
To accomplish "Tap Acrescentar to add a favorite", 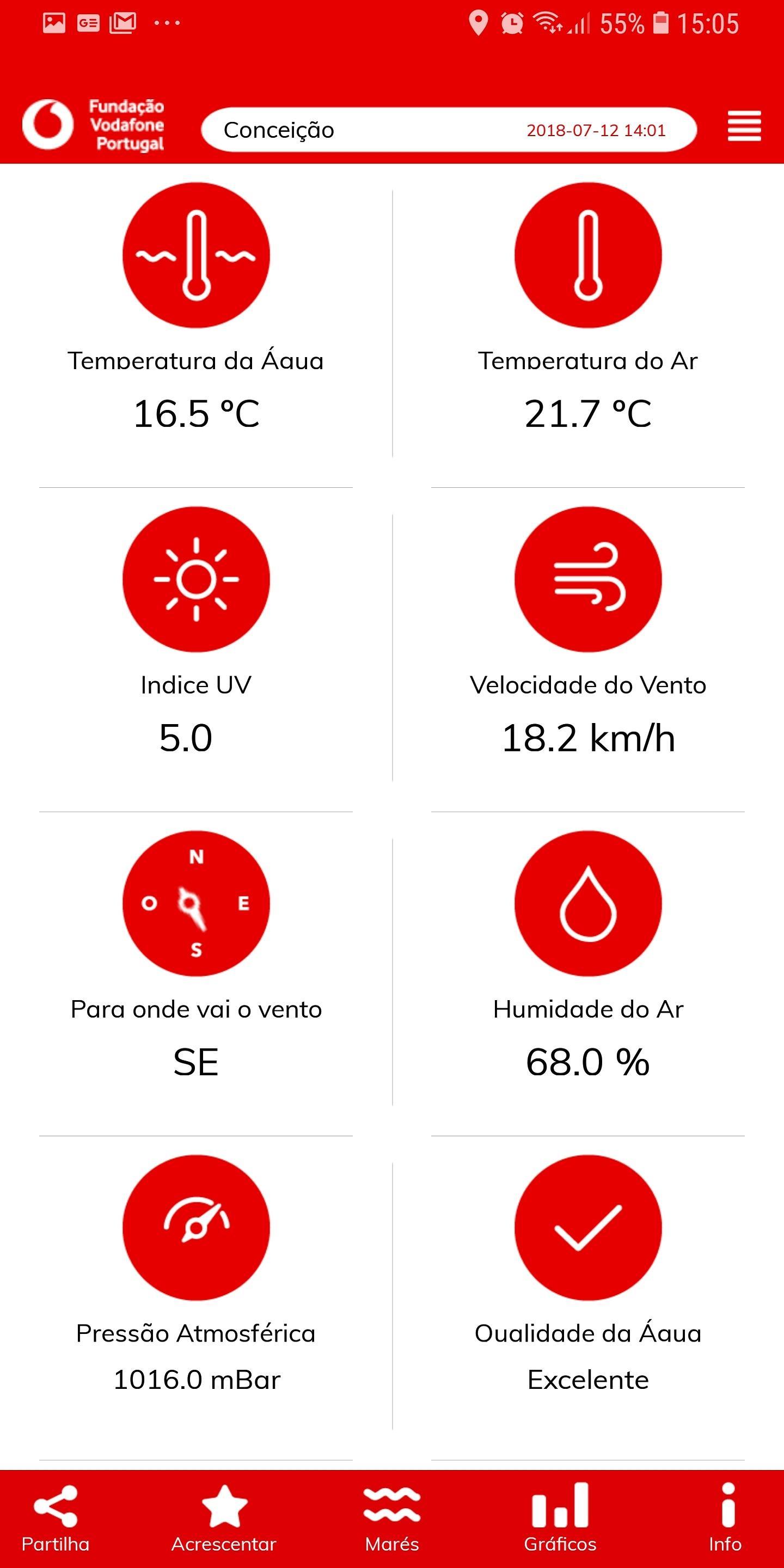I will coord(224,1518).
